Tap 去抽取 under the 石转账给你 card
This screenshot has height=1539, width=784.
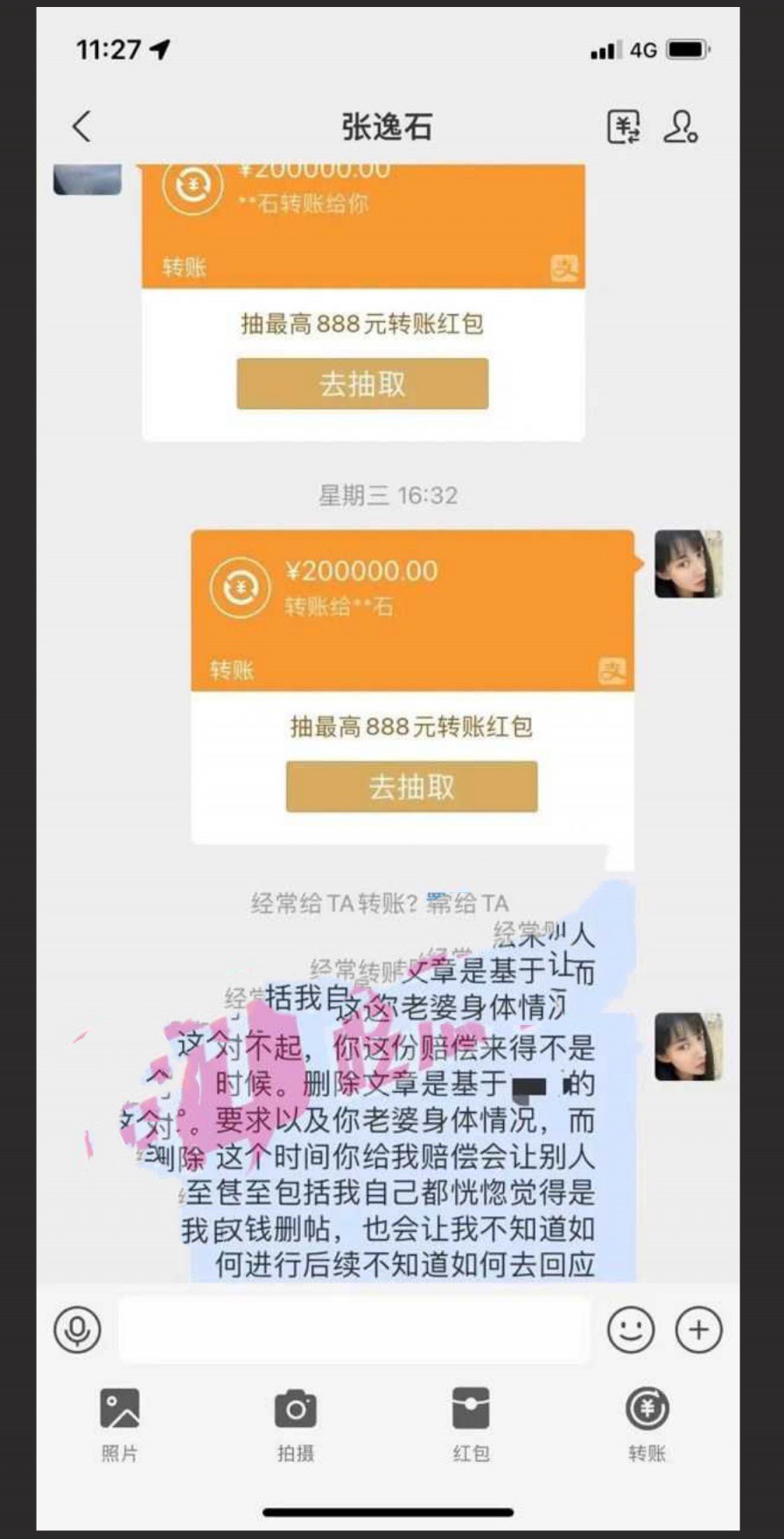[362, 383]
